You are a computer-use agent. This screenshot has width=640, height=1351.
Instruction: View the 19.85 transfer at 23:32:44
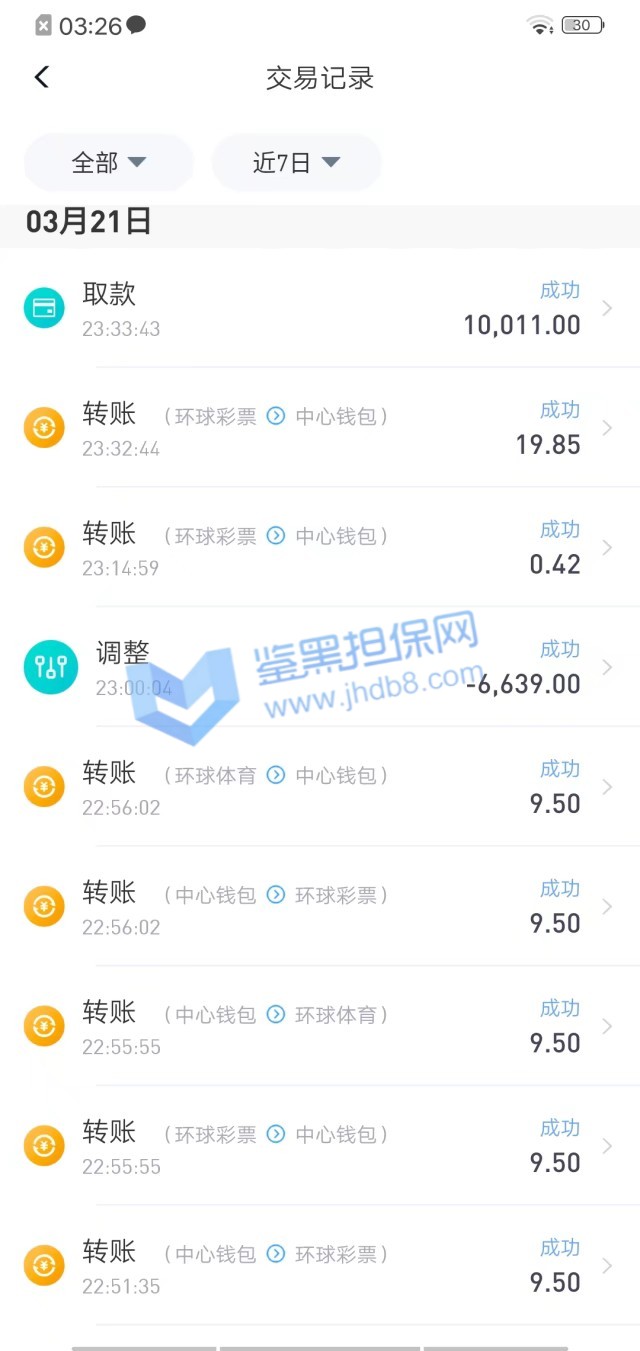320,429
